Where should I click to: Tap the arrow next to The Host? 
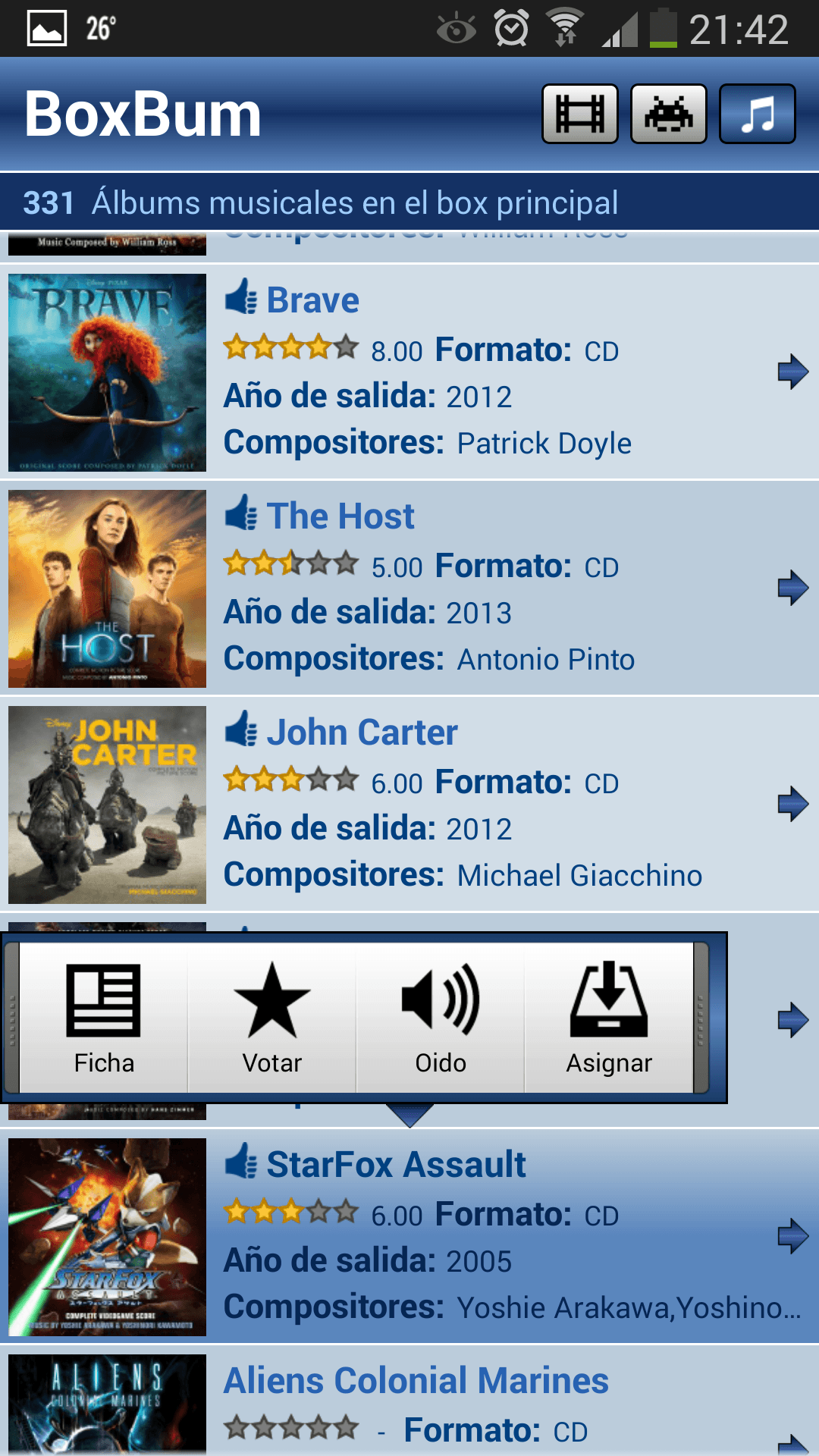click(x=792, y=588)
